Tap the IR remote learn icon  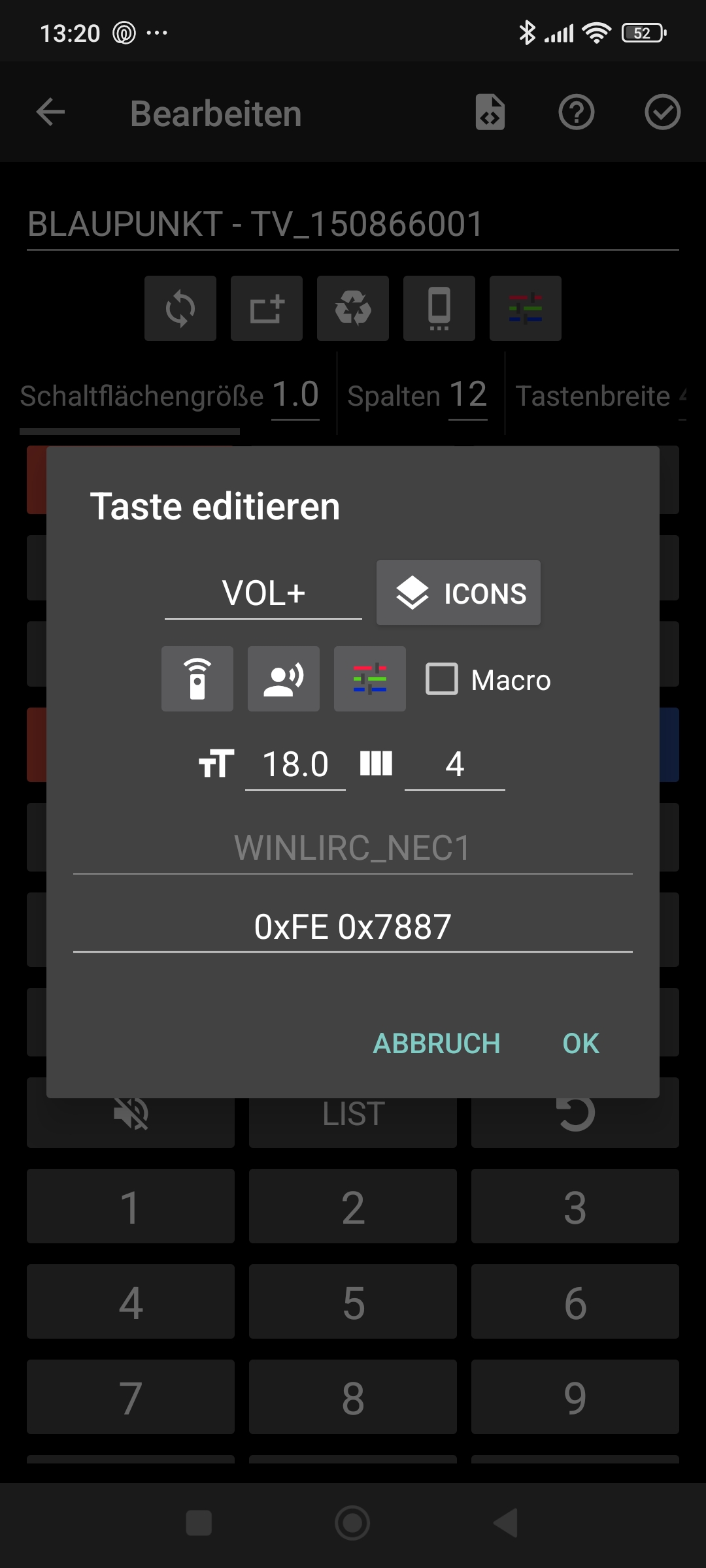pos(197,679)
